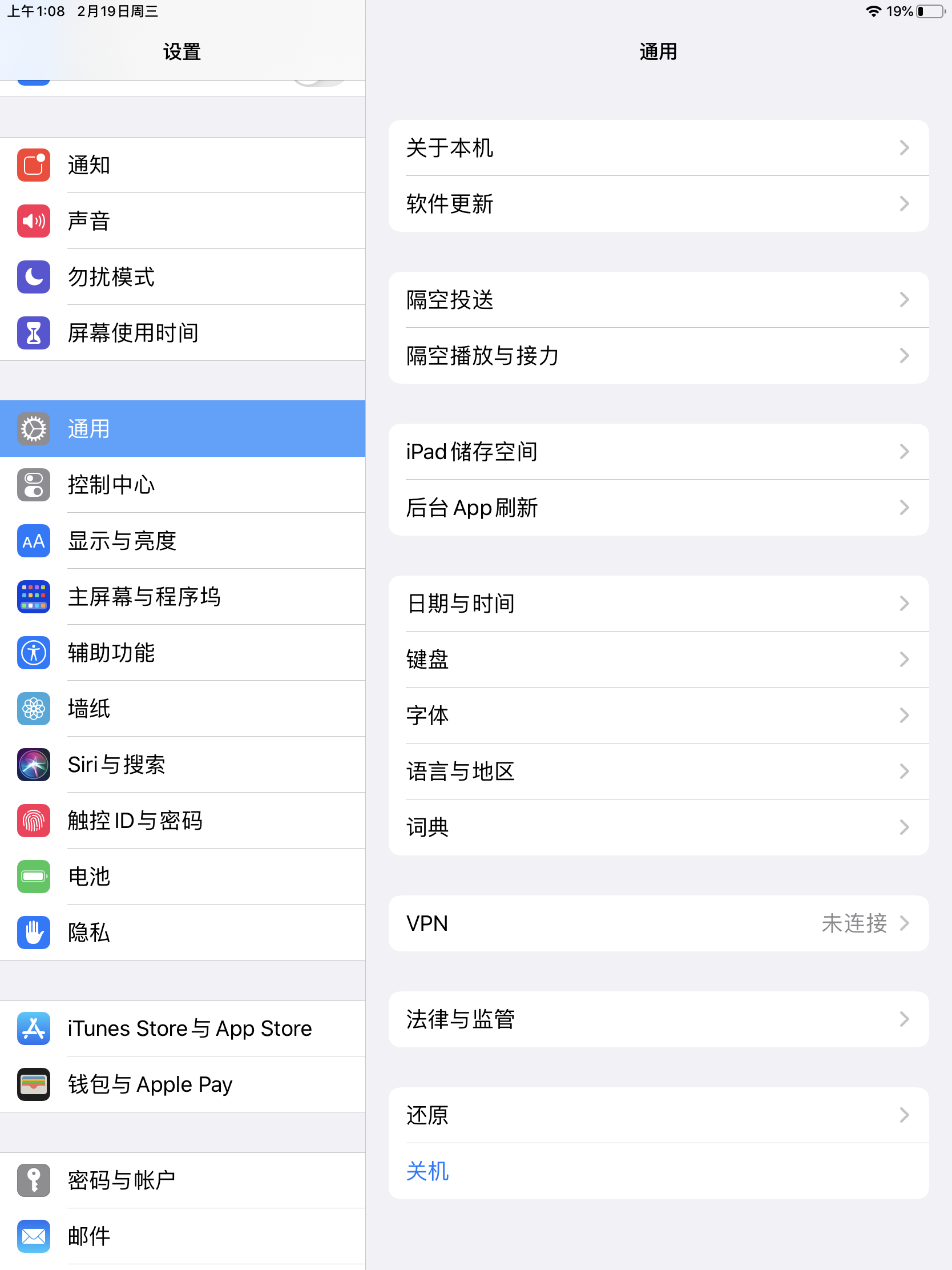The width and height of the screenshot is (952, 1270).
Task: Select 通知 in the sidebar
Action: pyautogui.click(x=183, y=166)
